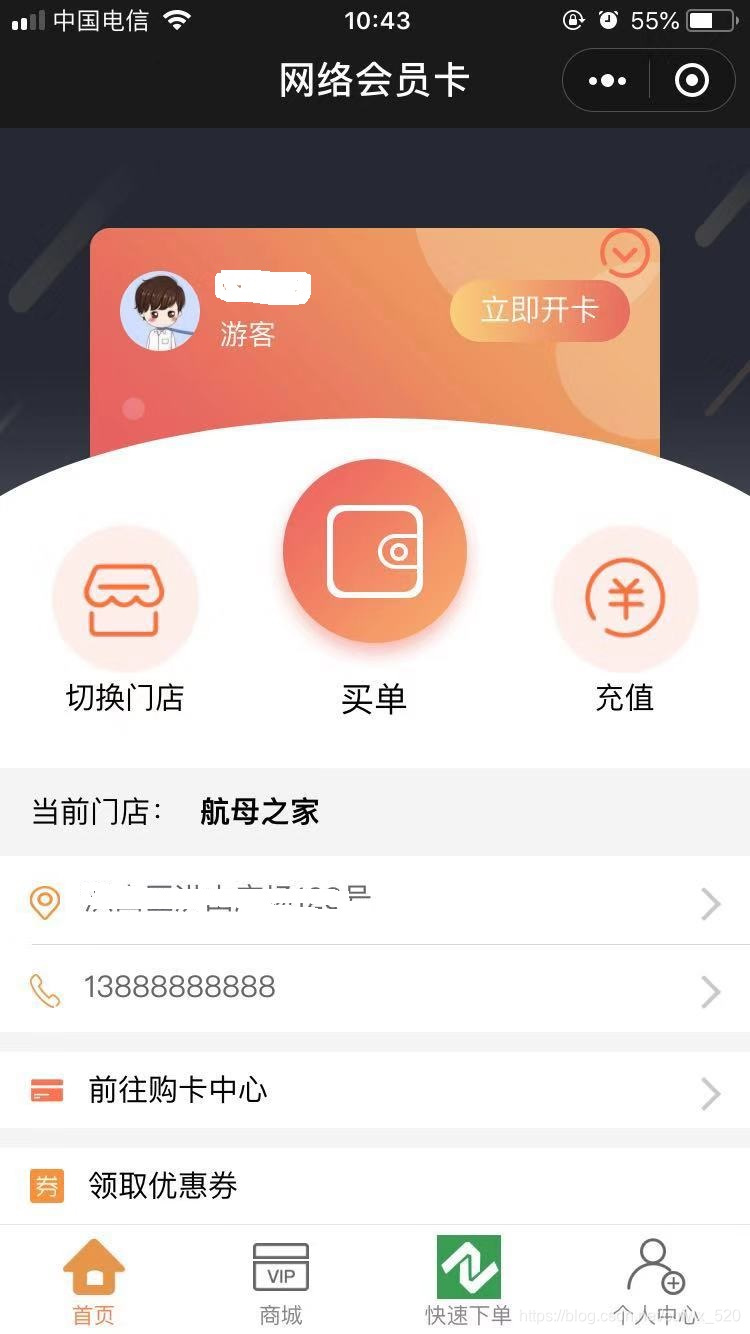The image size is (750, 1334).
Task: Open 充值 via the ¥ icon
Action: pyautogui.click(x=624, y=598)
